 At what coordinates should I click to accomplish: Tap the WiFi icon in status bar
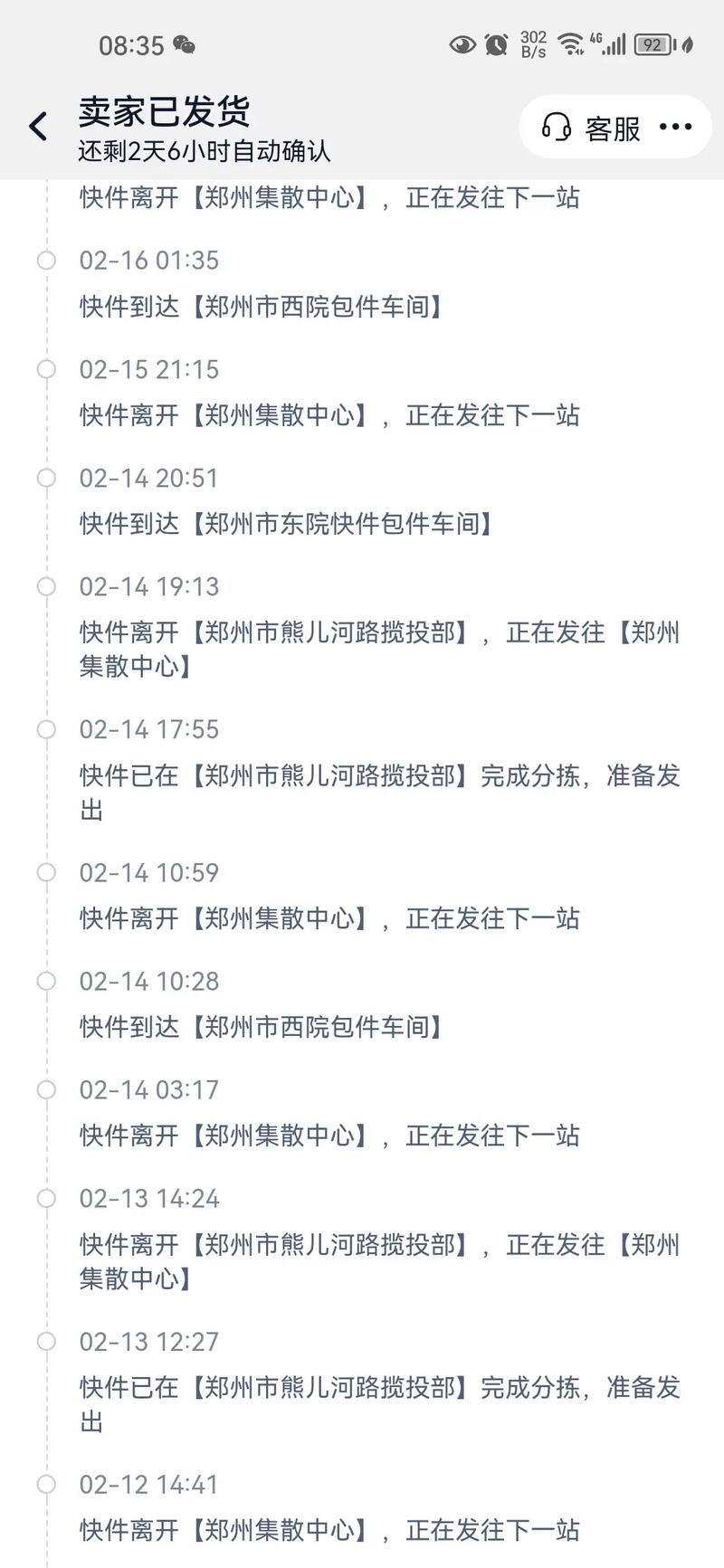571,43
